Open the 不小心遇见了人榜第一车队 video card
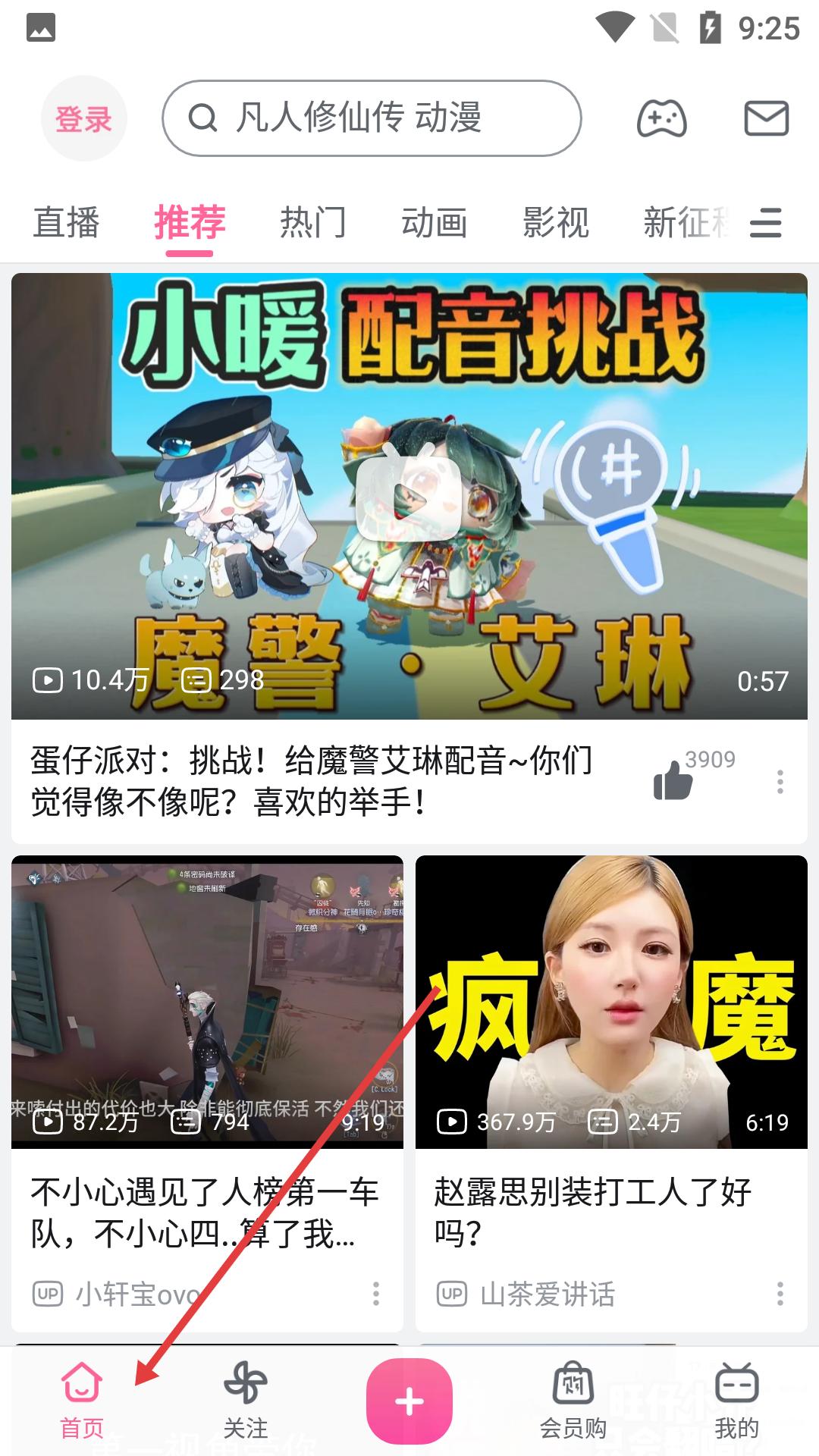 (x=207, y=1094)
